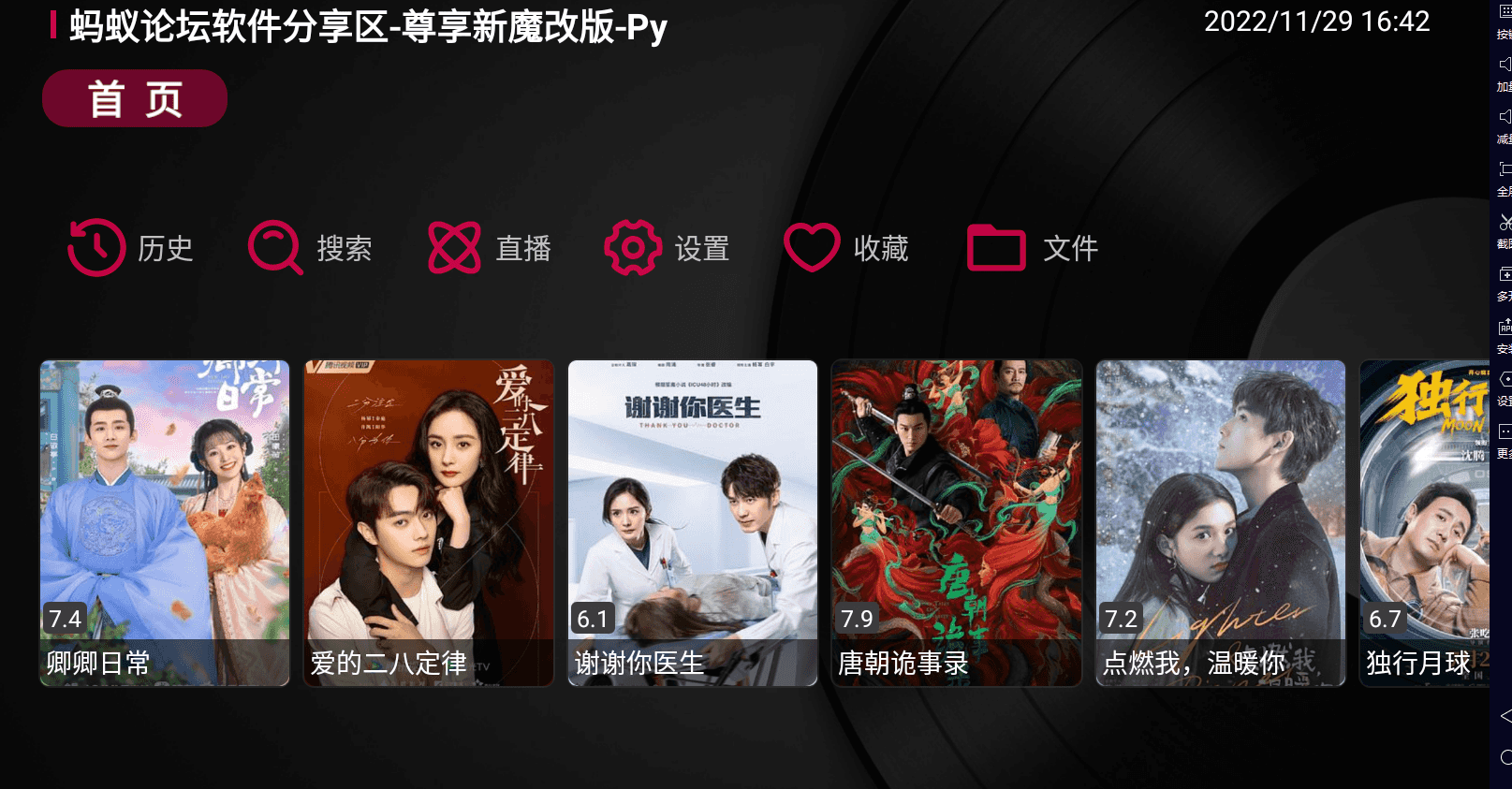Open 点燃我，温暖你 poster card
The height and width of the screenshot is (789, 1512).
[x=1221, y=522]
